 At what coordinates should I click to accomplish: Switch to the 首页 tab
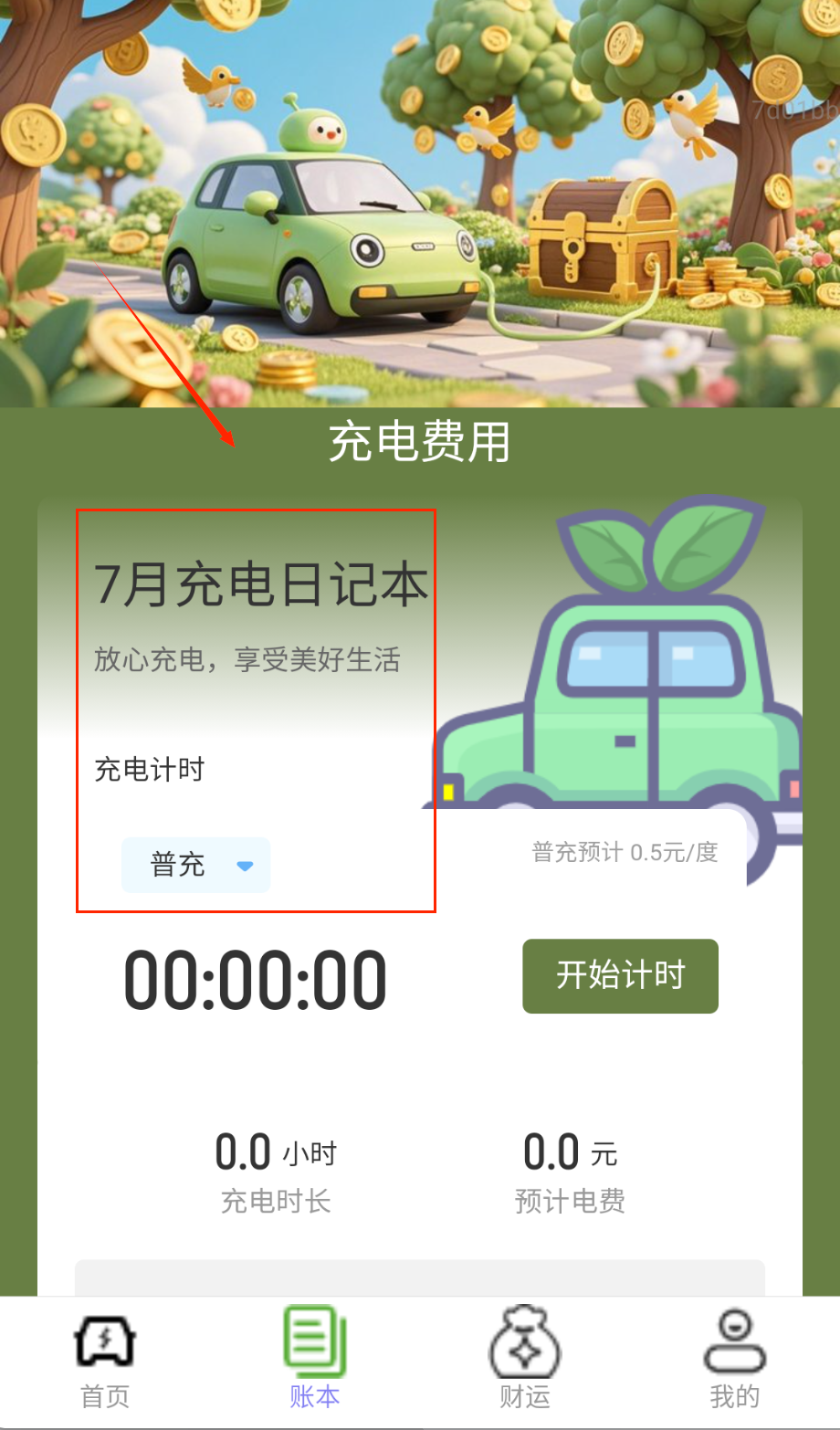105,1359
